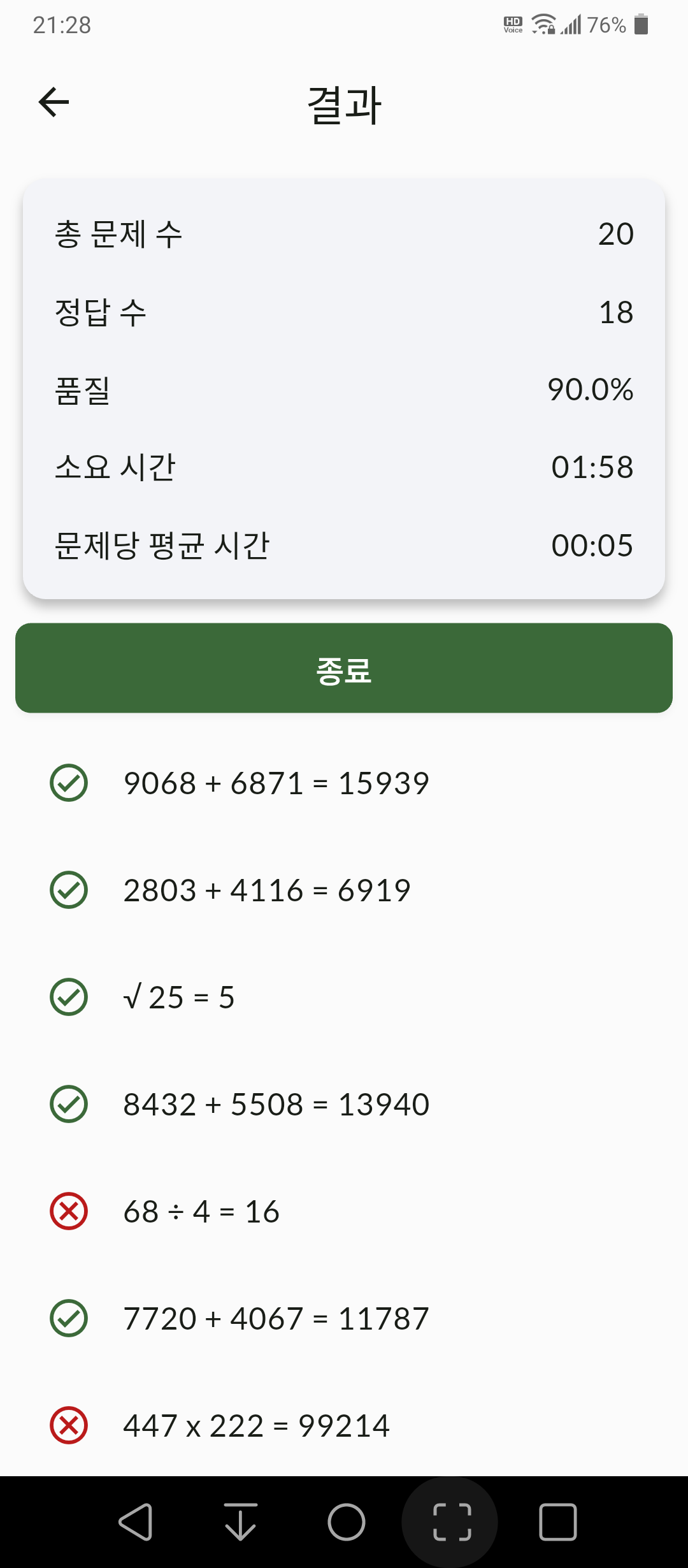The height and width of the screenshot is (1568, 688).
Task: Go to the home screen
Action: [x=347, y=1522]
